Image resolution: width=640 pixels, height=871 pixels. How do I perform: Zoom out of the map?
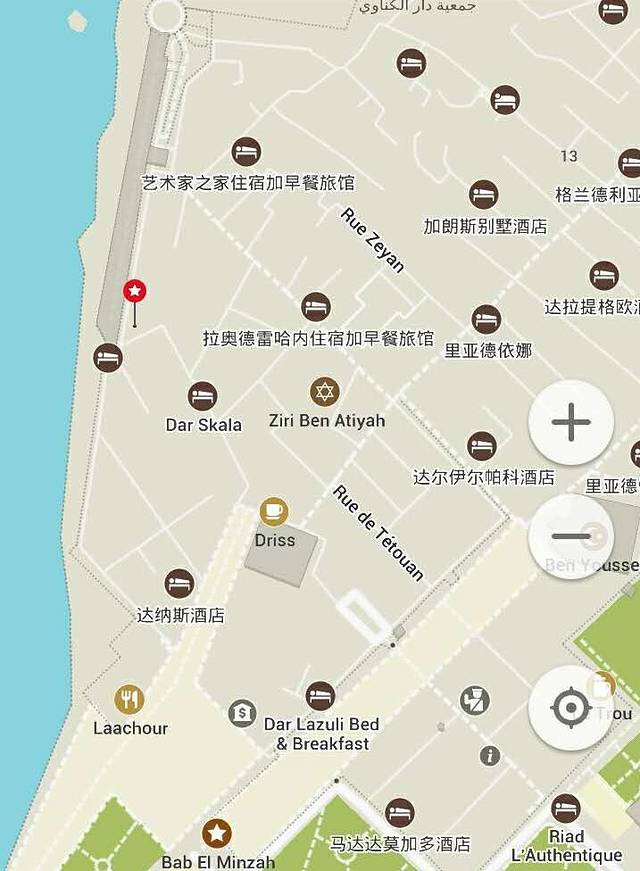click(571, 536)
